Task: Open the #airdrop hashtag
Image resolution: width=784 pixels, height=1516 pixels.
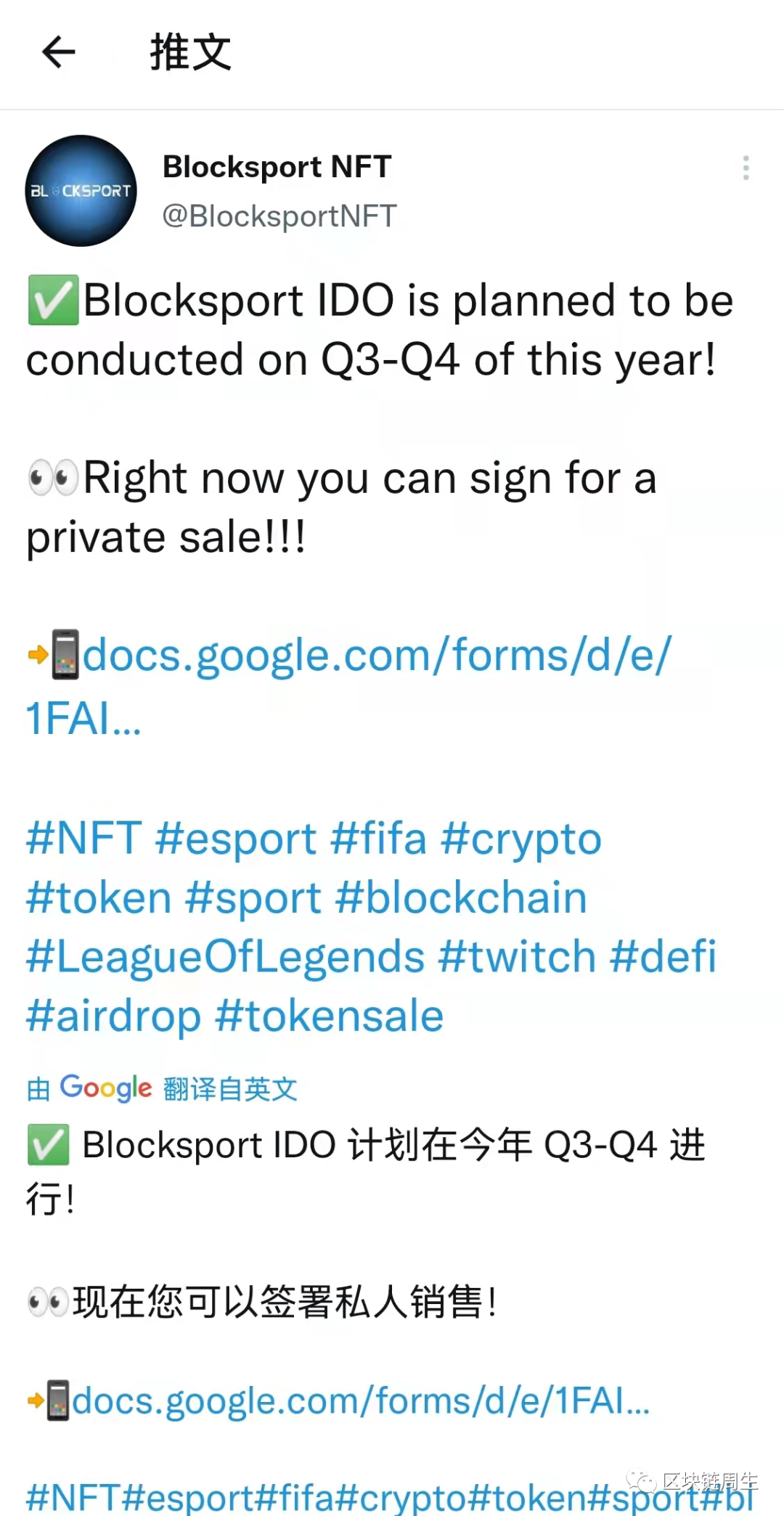Action: point(113,1016)
